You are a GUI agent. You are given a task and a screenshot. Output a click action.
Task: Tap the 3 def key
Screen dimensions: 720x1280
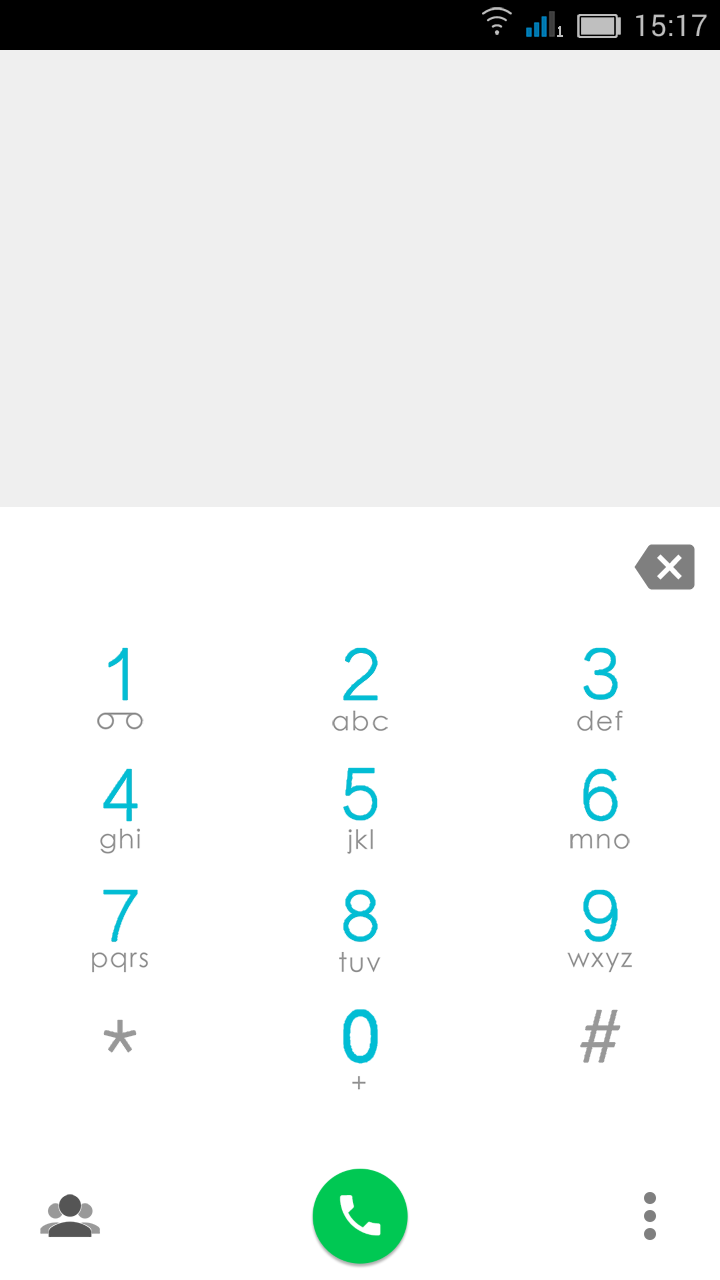coord(600,688)
